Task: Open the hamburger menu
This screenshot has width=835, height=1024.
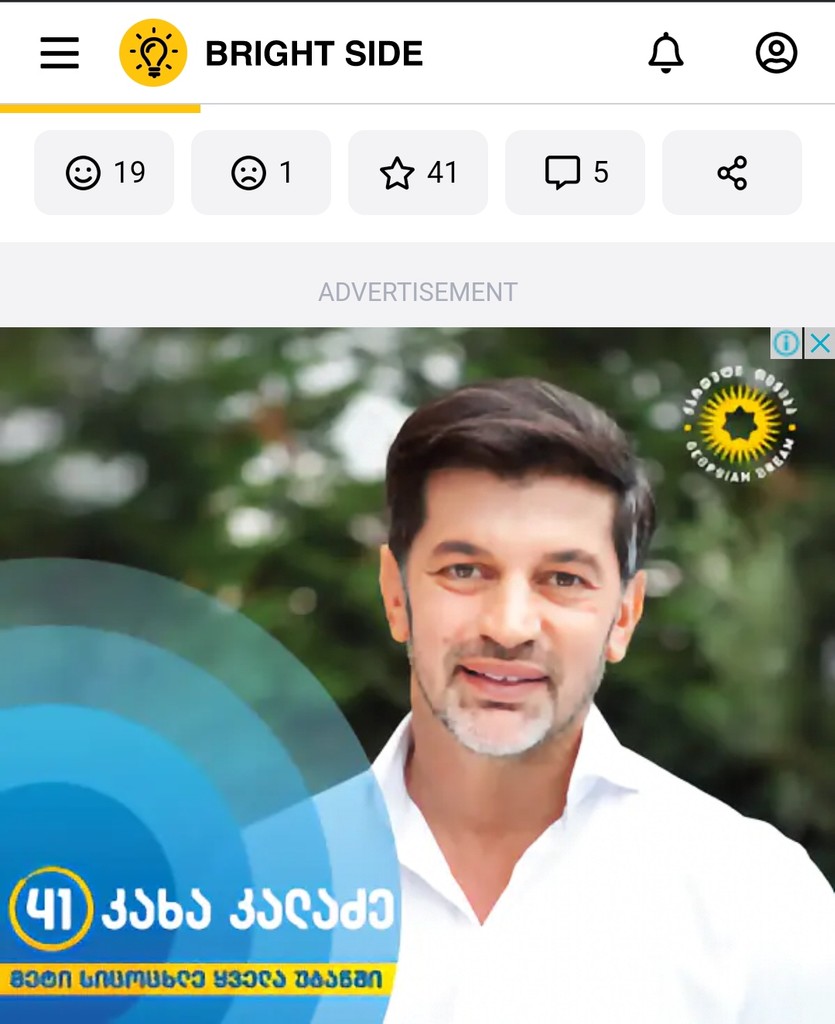Action: 59,53
